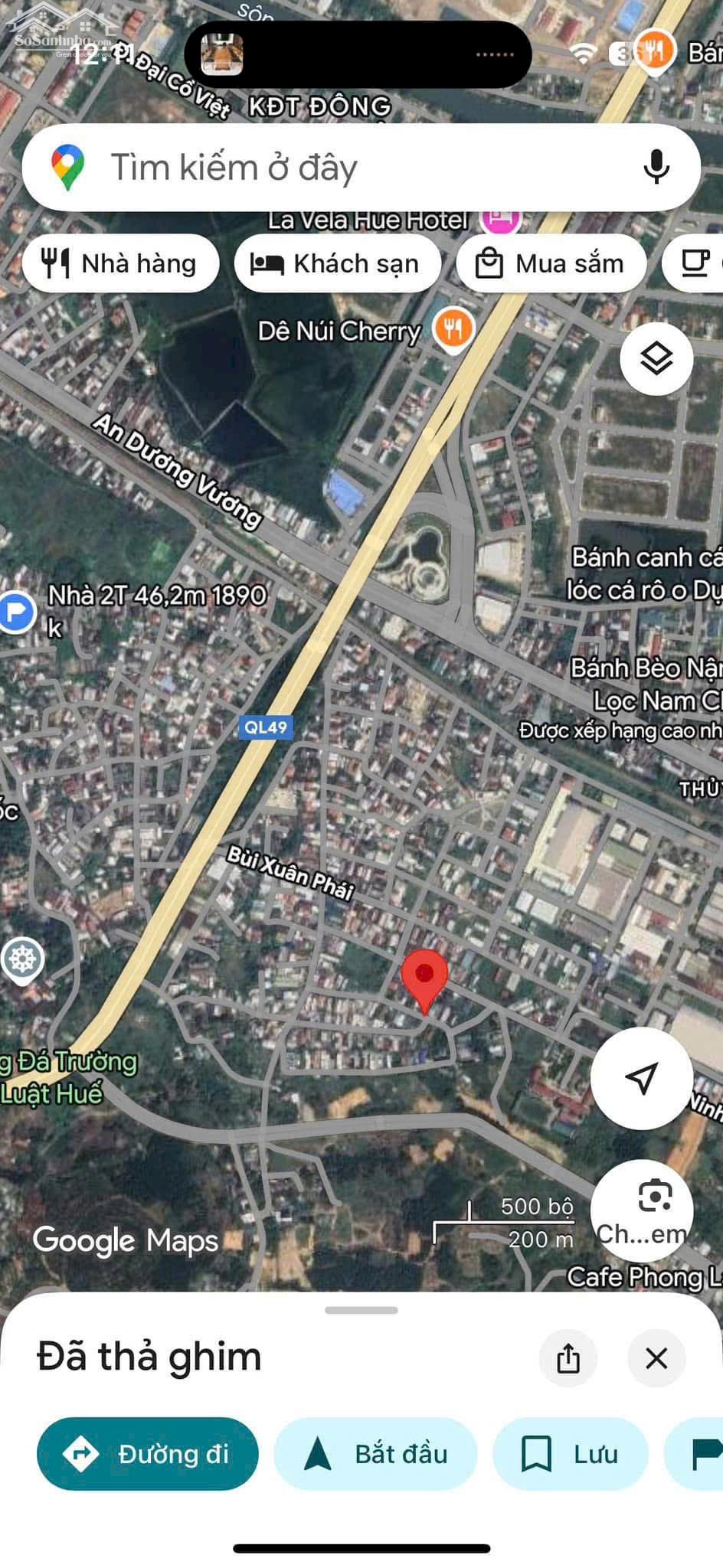Open the parking marker 'Nhà 2T 46,2m 1890'
723x1568 pixels.
tap(17, 612)
